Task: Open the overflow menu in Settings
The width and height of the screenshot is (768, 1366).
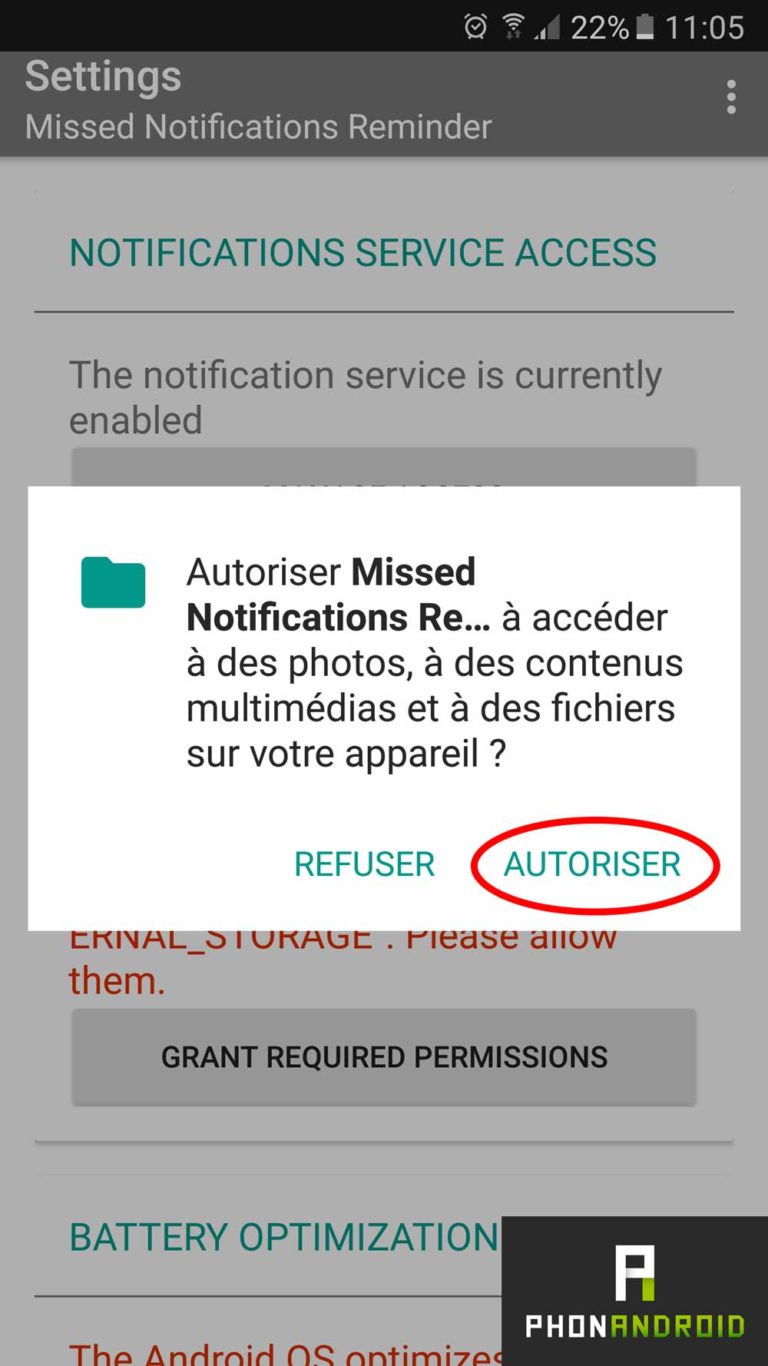Action: [731, 98]
